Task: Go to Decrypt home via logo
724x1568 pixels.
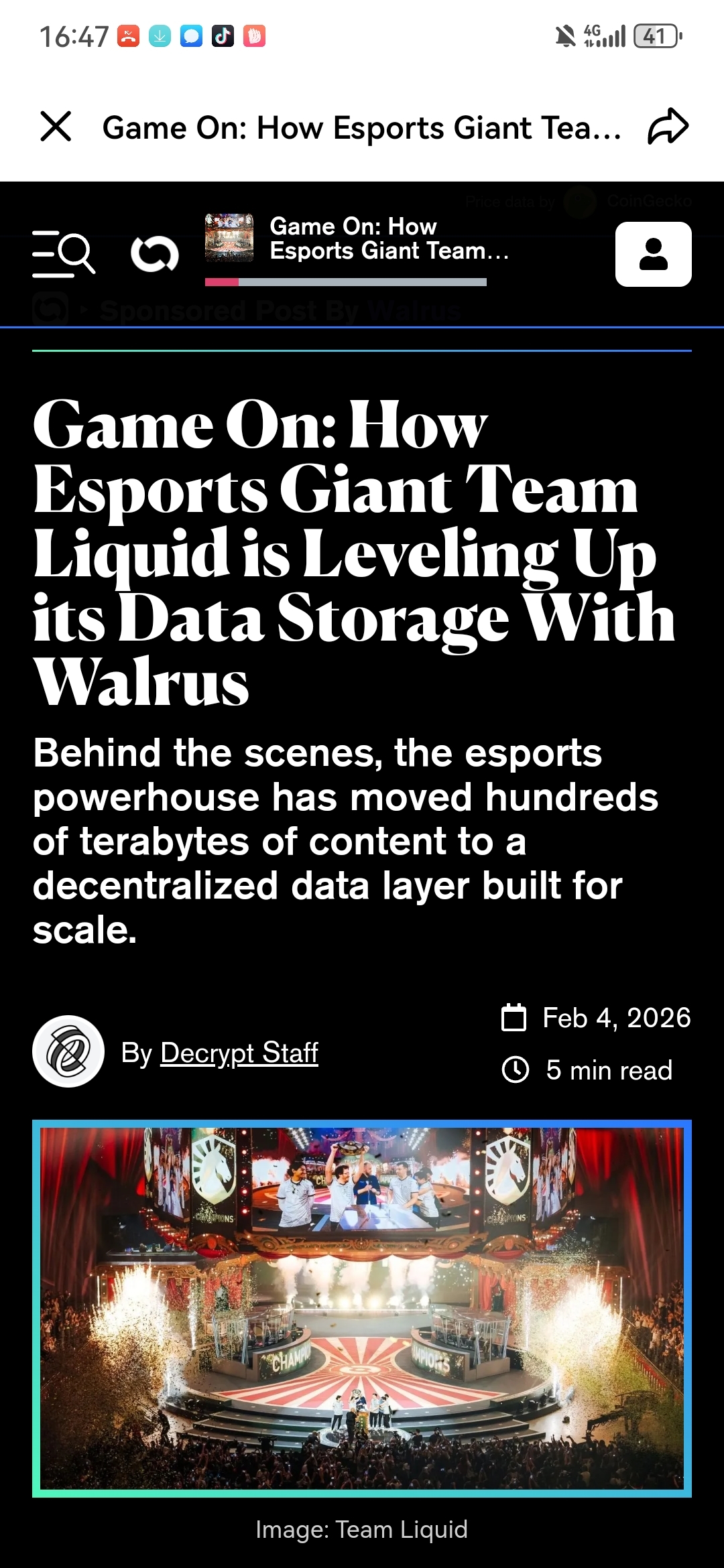Action: [155, 254]
